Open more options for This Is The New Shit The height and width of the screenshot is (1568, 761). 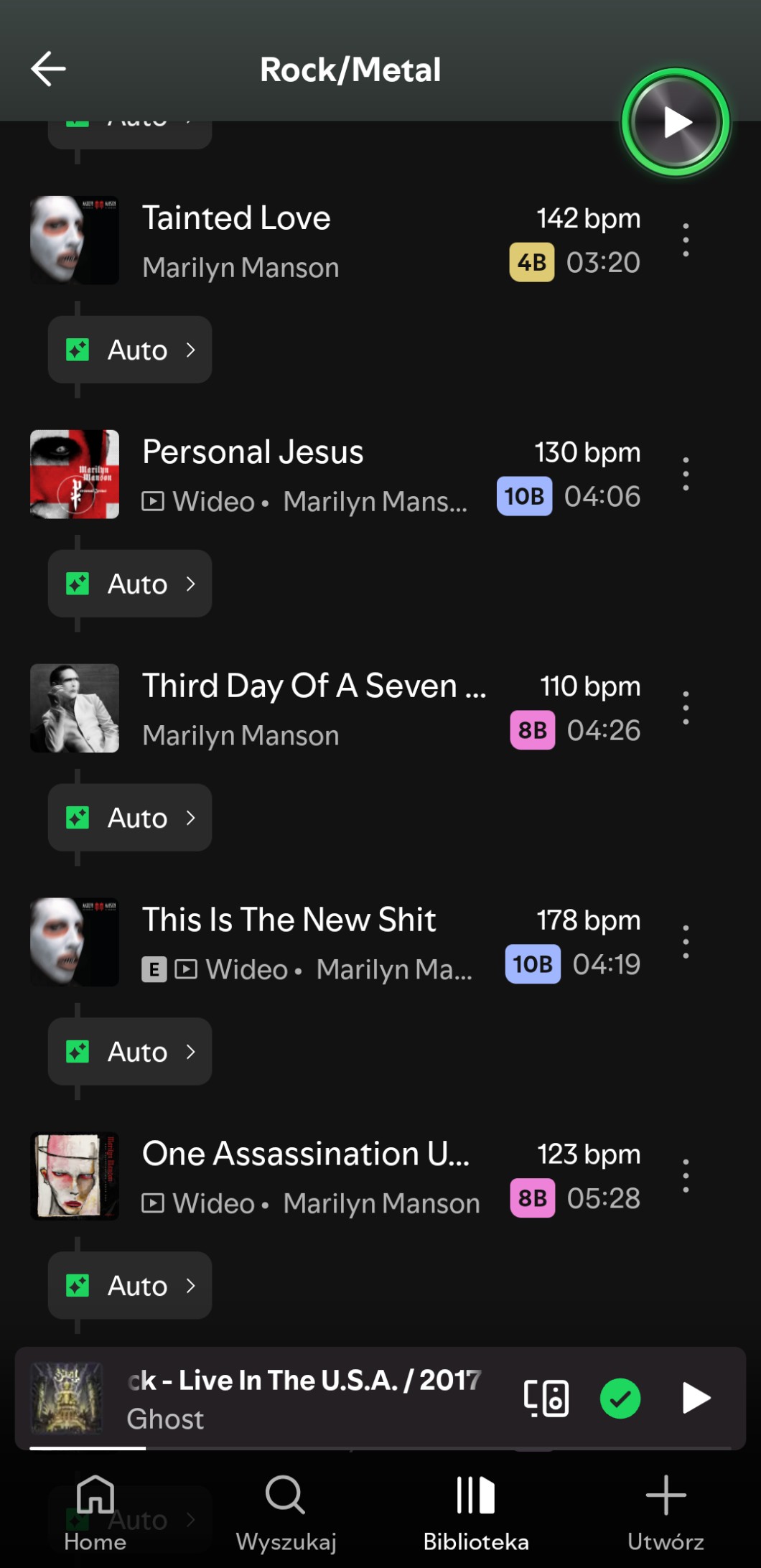686,942
